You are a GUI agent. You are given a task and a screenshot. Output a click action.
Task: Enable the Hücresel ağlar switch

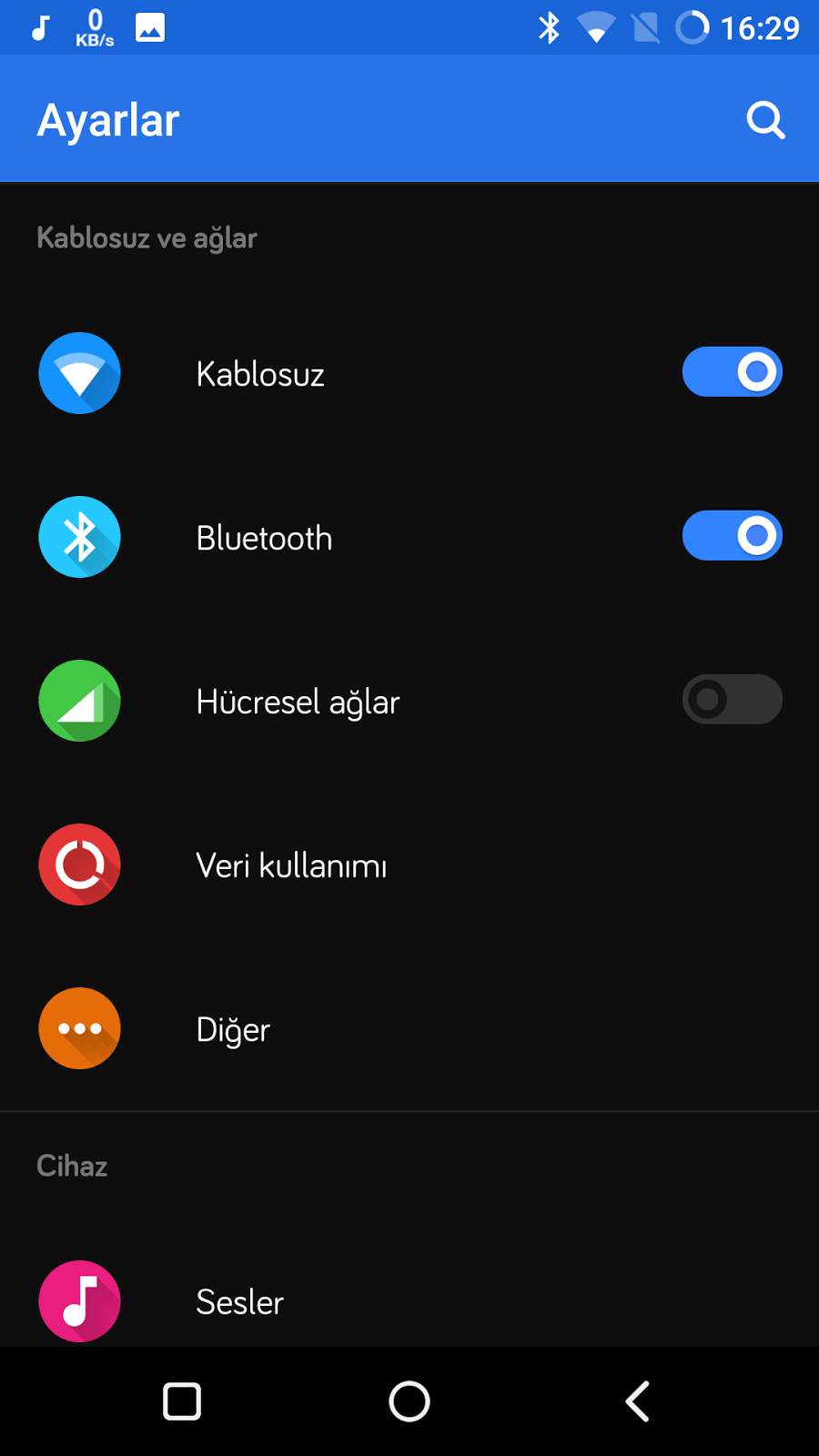(733, 700)
